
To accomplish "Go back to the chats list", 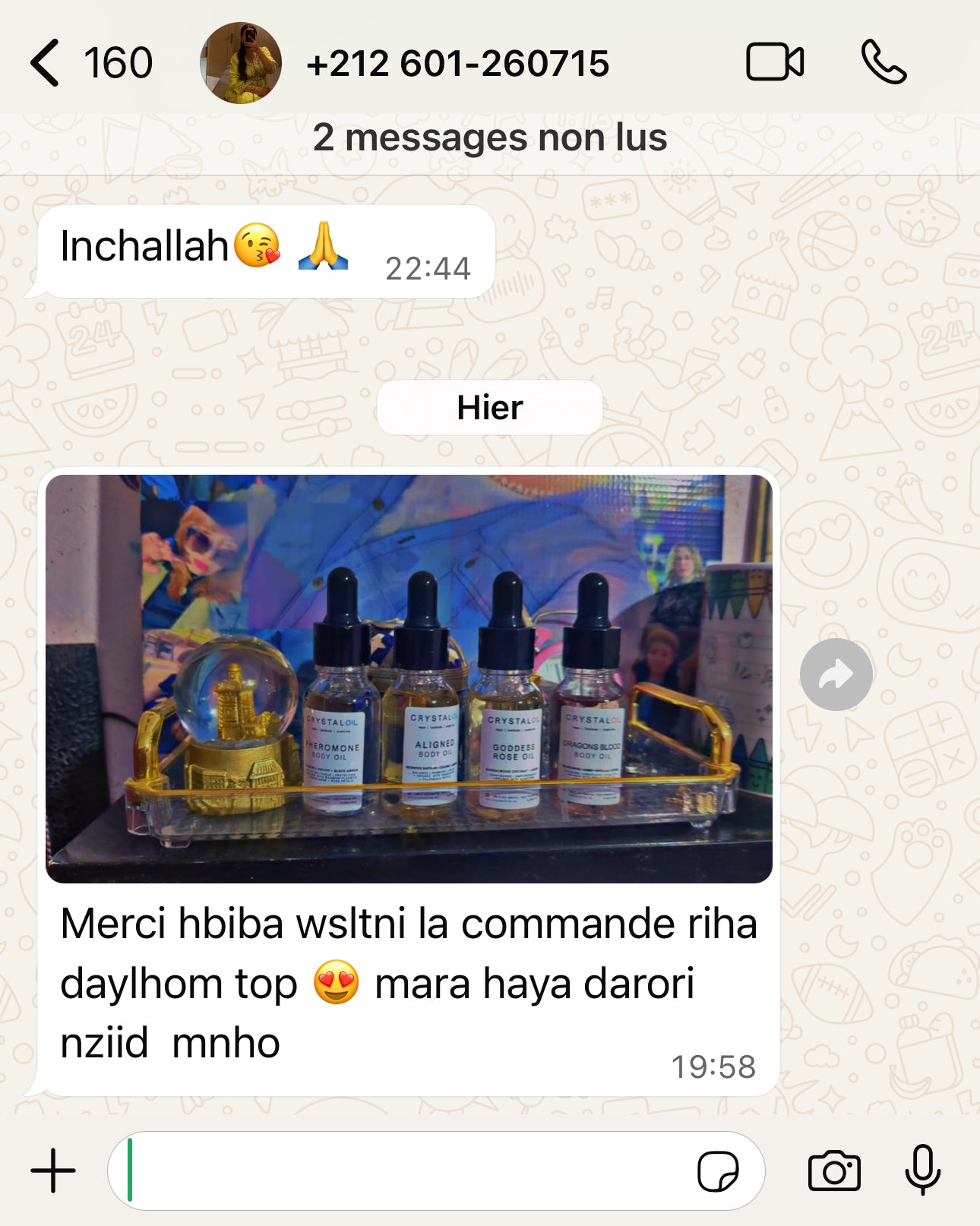I will [47, 63].
